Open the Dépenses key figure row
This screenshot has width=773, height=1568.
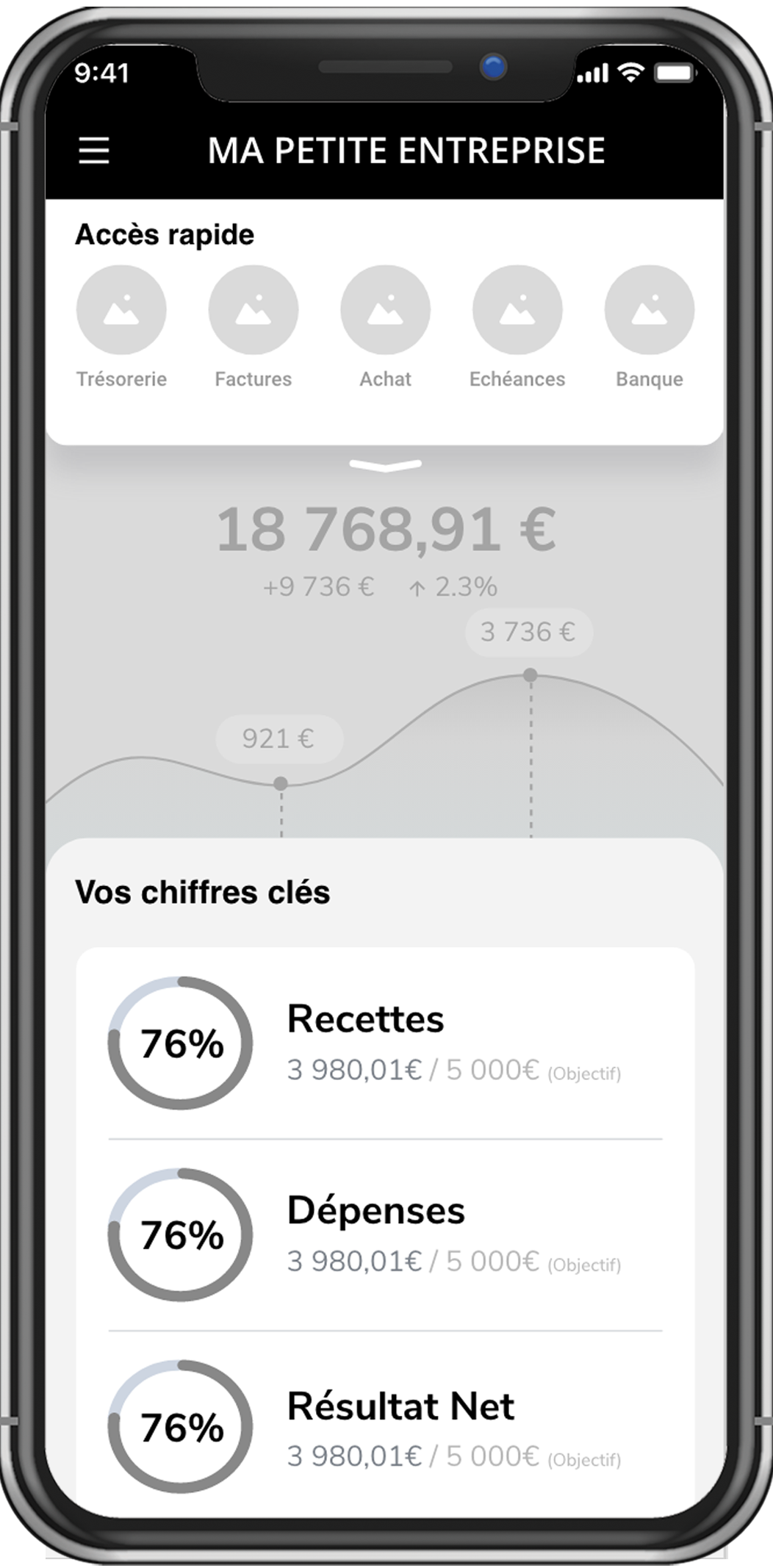(x=385, y=1235)
